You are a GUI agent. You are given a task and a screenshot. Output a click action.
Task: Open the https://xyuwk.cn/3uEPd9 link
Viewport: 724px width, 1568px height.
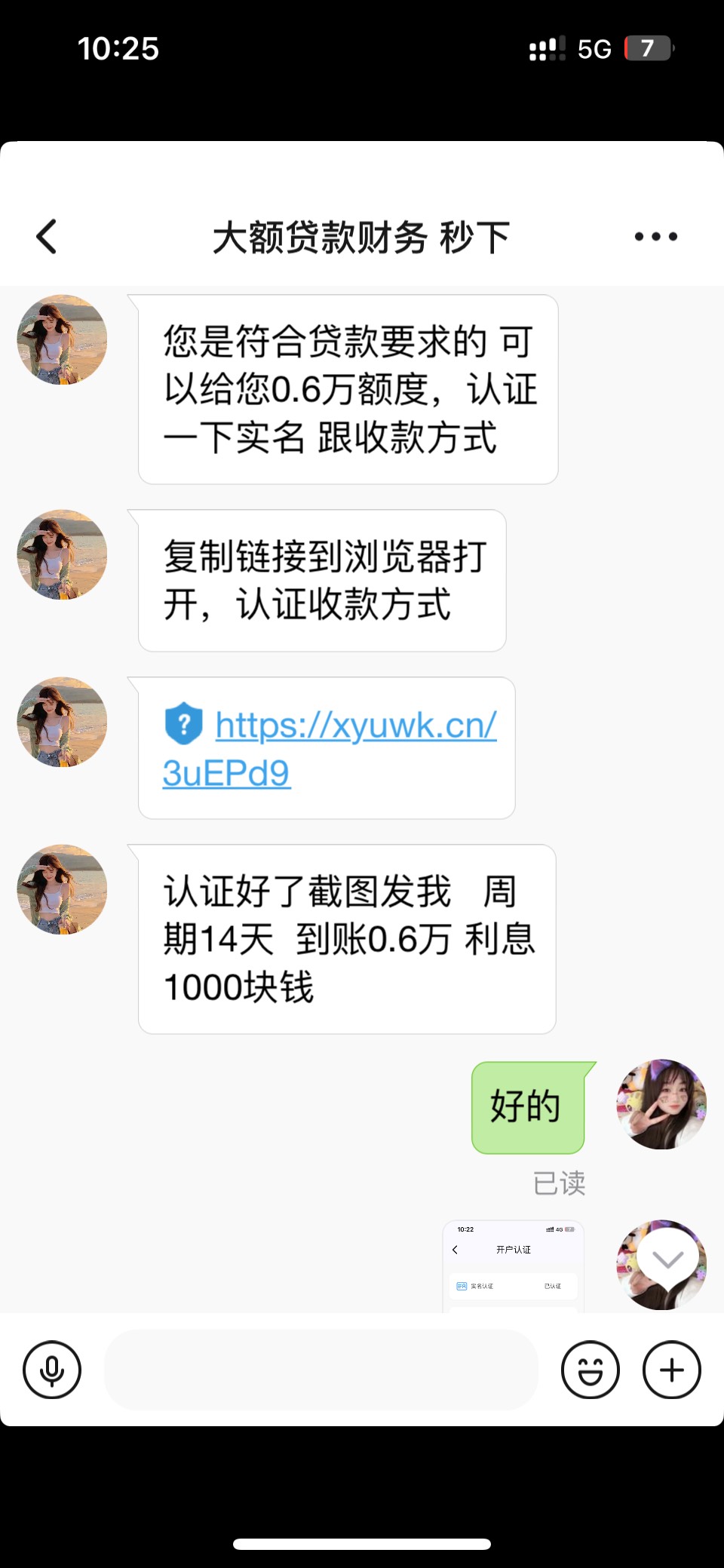[330, 749]
